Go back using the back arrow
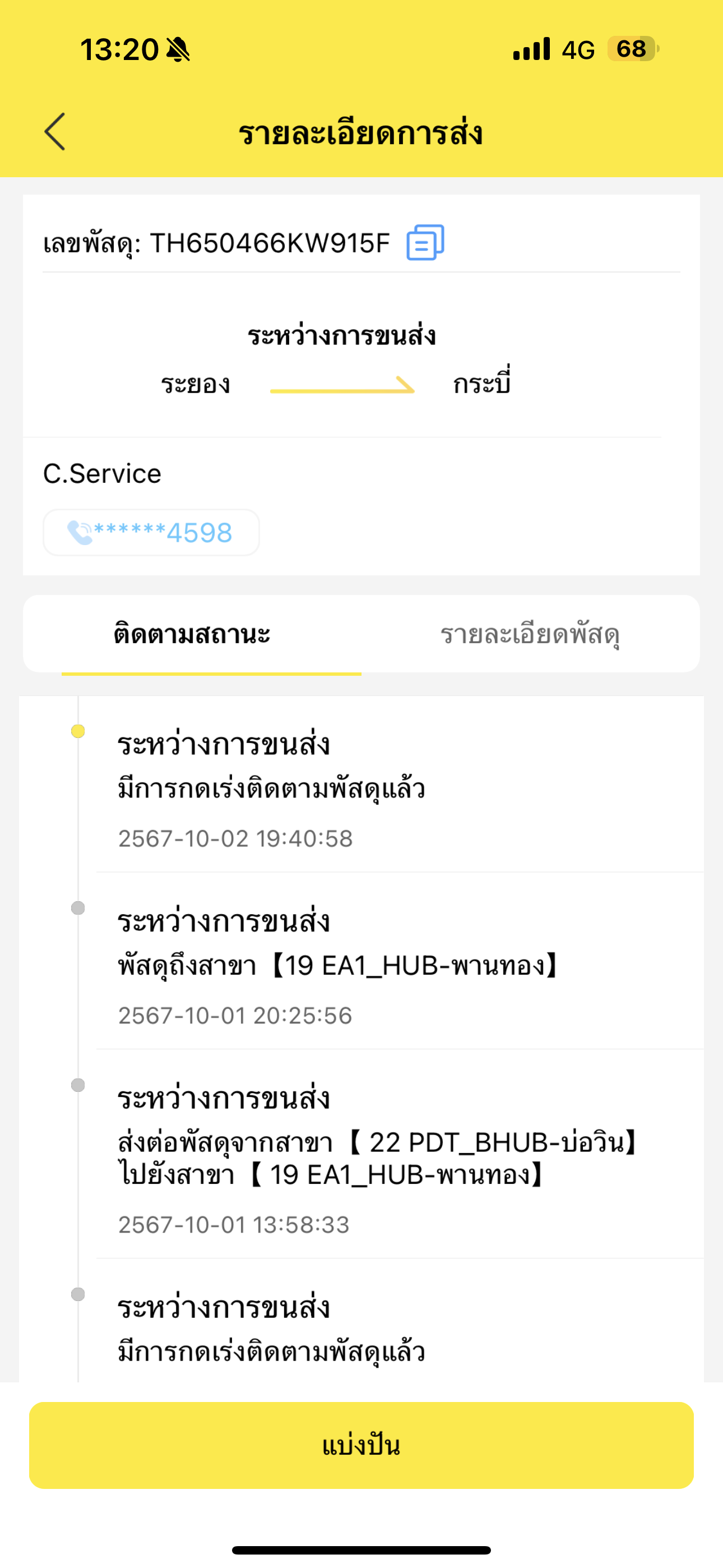This screenshot has width=723, height=1568. point(55,131)
